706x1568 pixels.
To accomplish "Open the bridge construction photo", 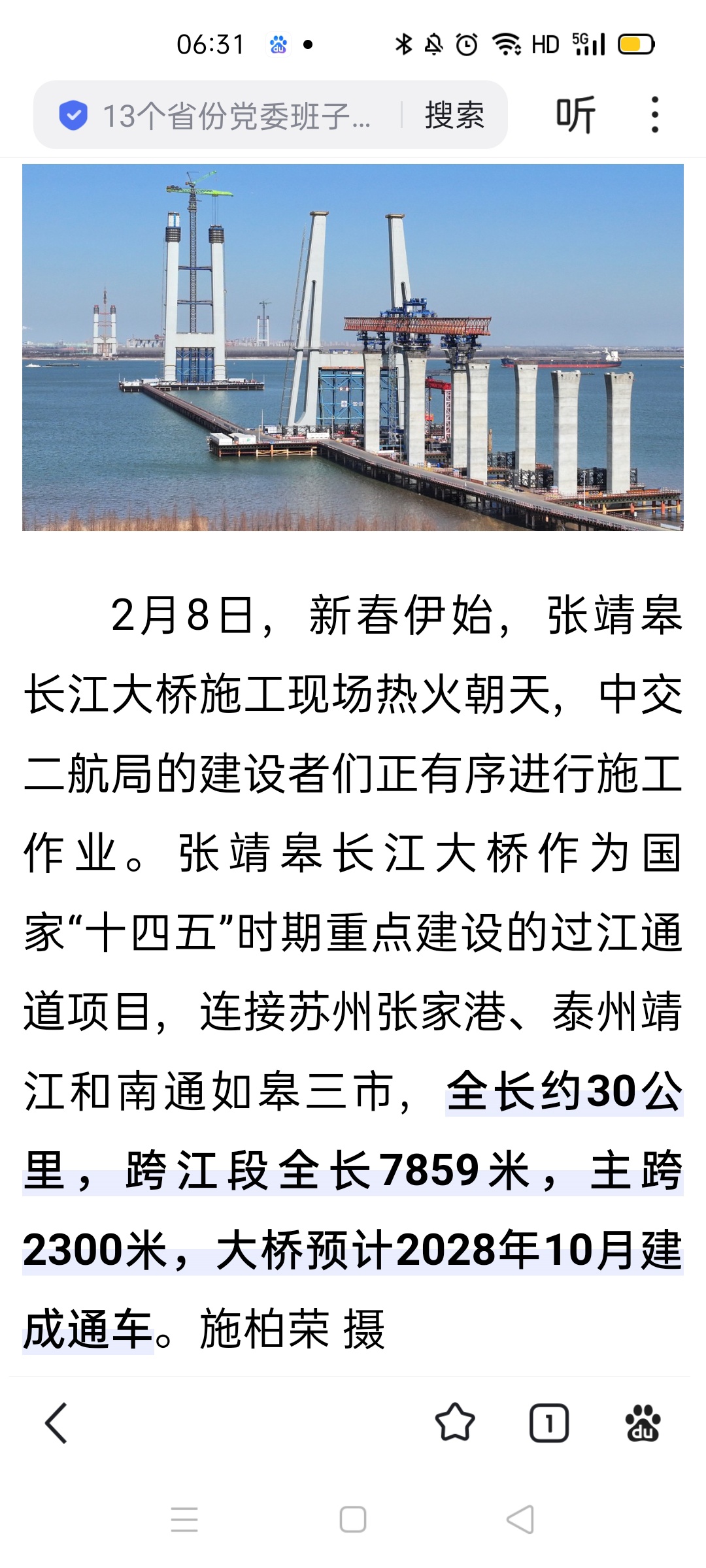I will (x=353, y=347).
